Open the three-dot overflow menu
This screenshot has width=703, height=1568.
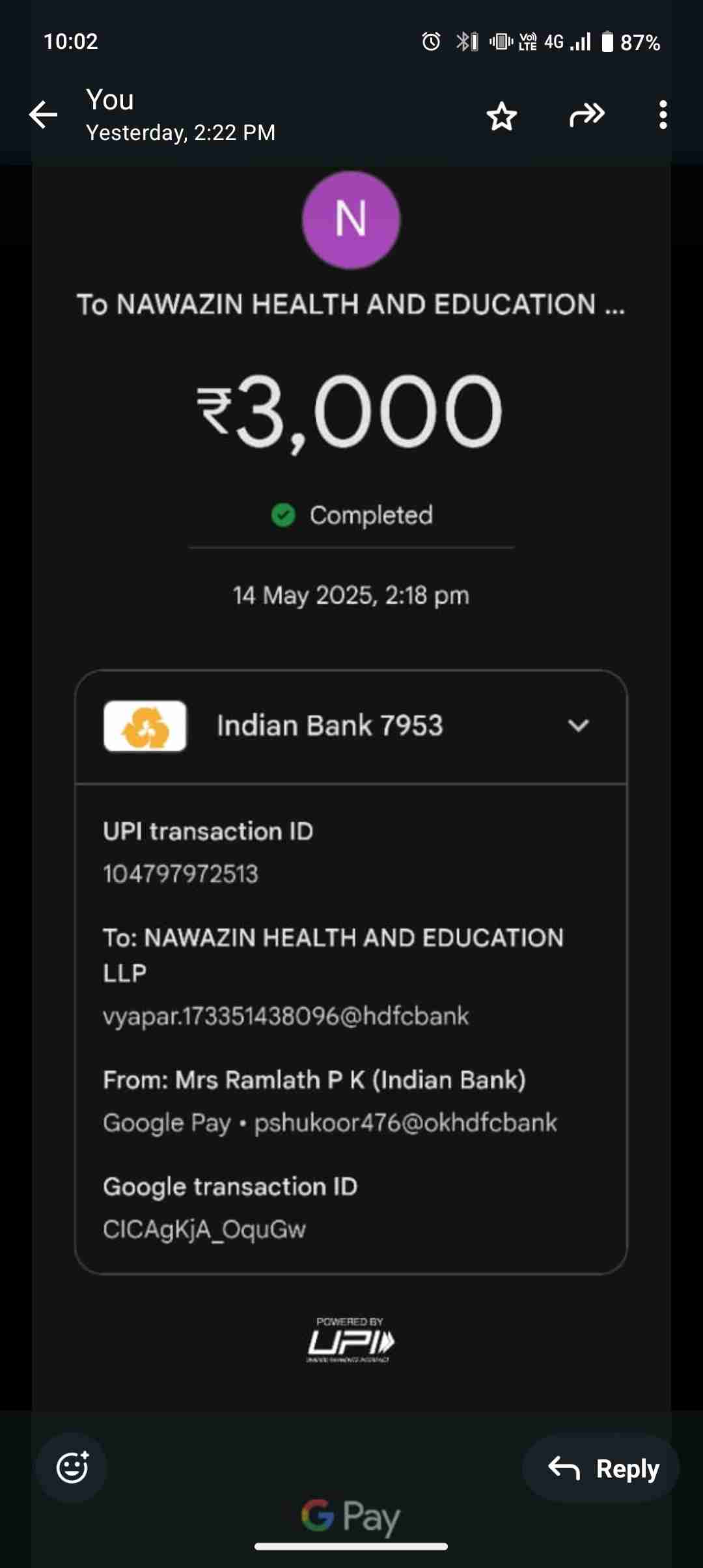click(663, 115)
